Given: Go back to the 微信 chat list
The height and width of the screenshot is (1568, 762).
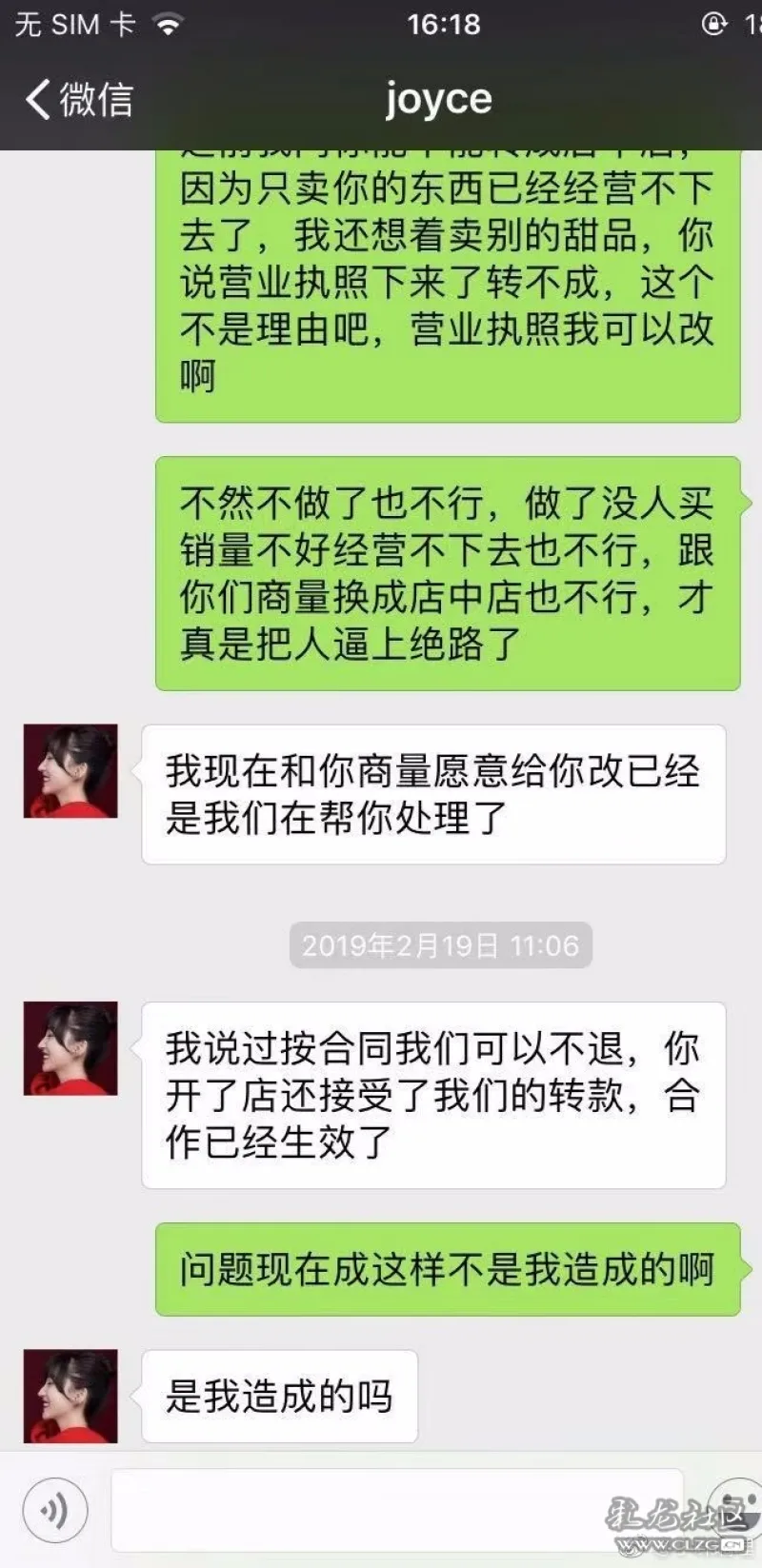Looking at the screenshot, I should (78, 99).
